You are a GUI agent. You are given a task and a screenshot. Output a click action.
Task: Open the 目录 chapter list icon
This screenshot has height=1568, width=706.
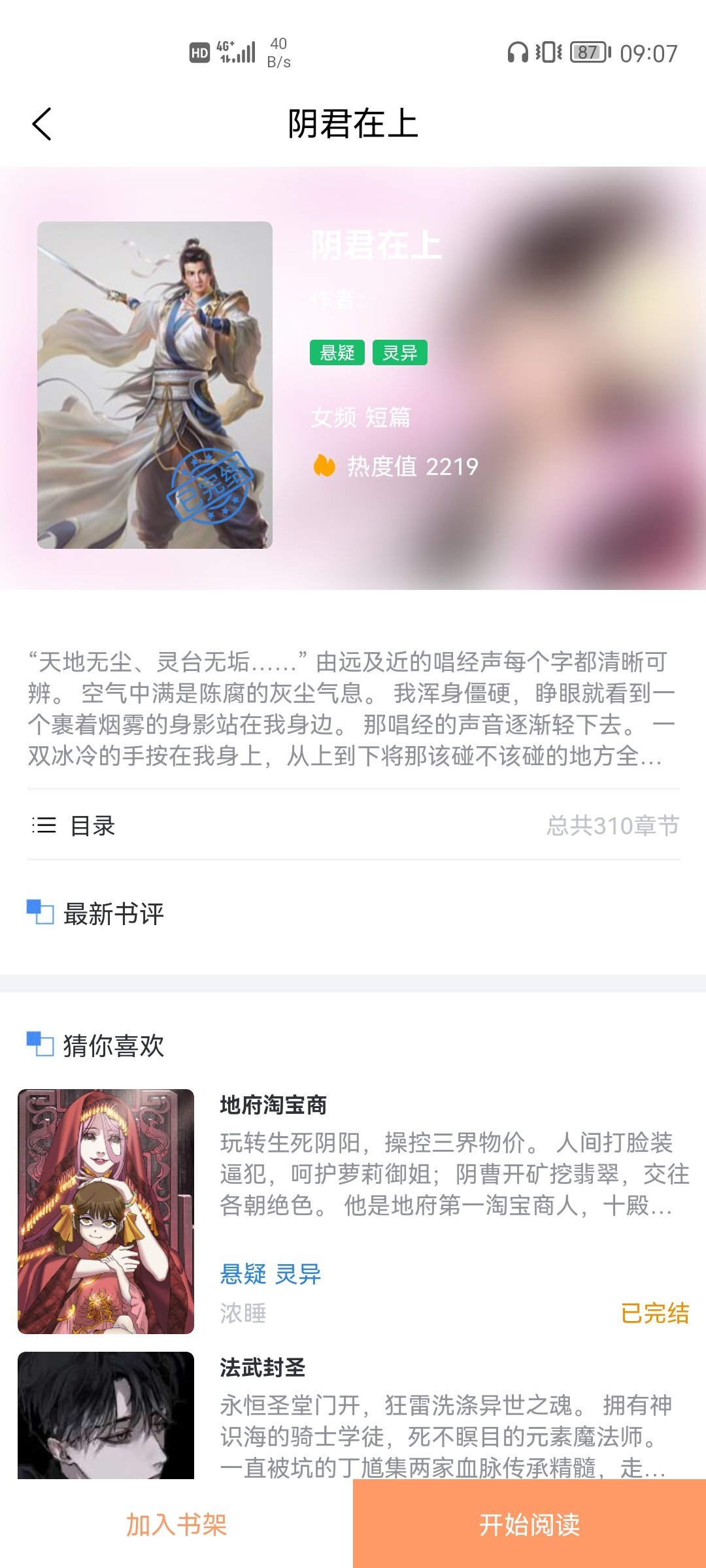[x=41, y=826]
